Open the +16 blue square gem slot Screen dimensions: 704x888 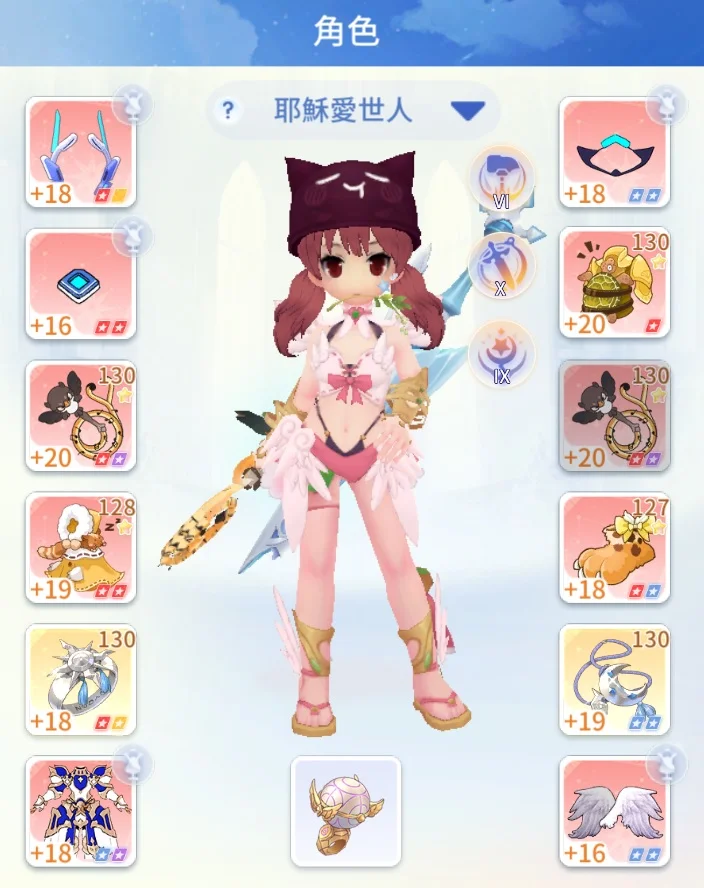[x=80, y=284]
